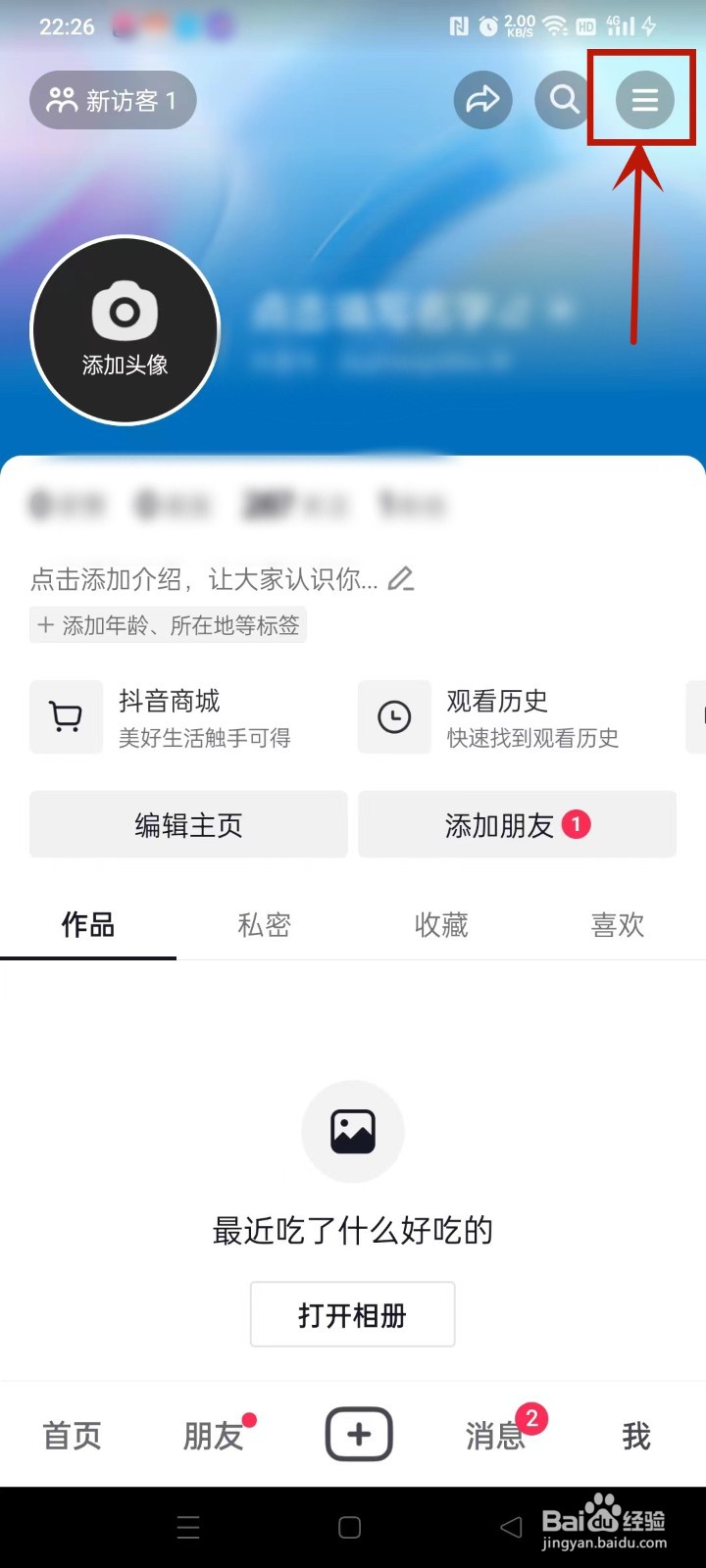Image resolution: width=706 pixels, height=1568 pixels.
Task: Go to 首页 in bottom navigation
Action: click(x=71, y=1436)
